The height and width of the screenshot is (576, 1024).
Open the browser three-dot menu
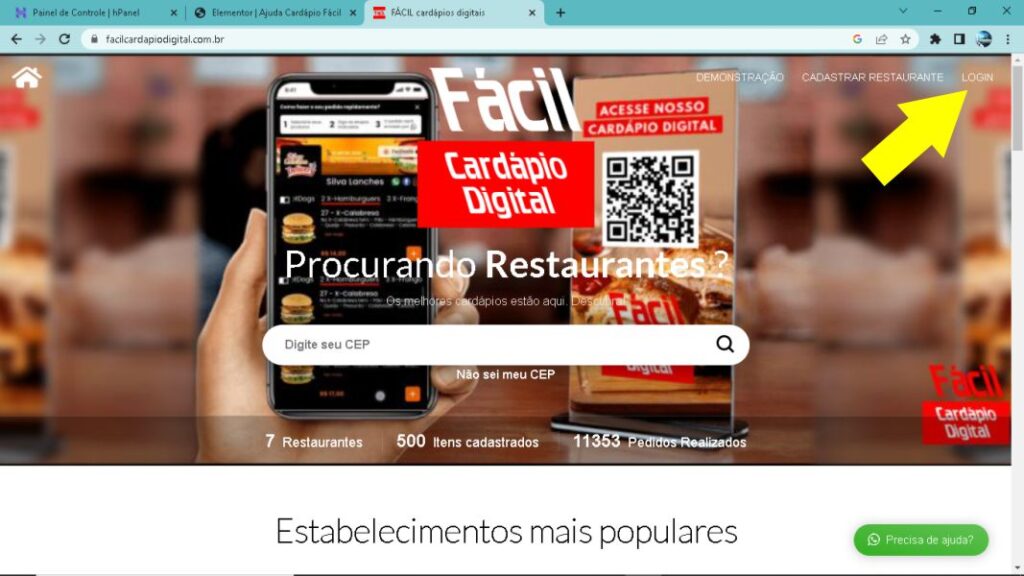(x=1008, y=39)
